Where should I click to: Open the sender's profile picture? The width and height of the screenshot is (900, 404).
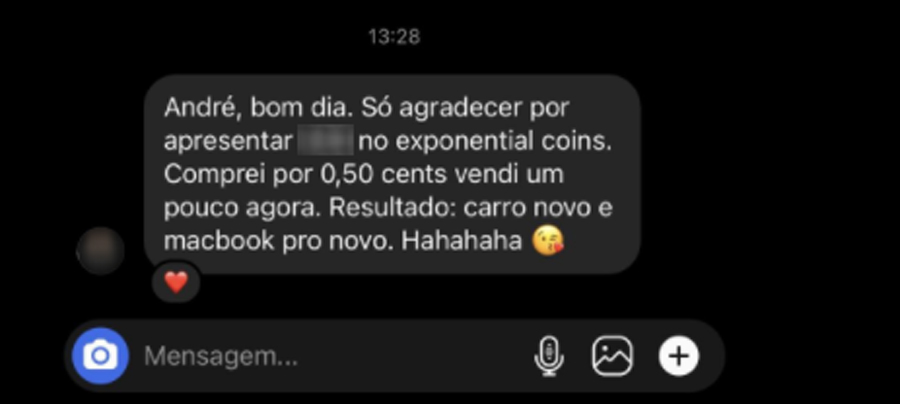[101, 251]
